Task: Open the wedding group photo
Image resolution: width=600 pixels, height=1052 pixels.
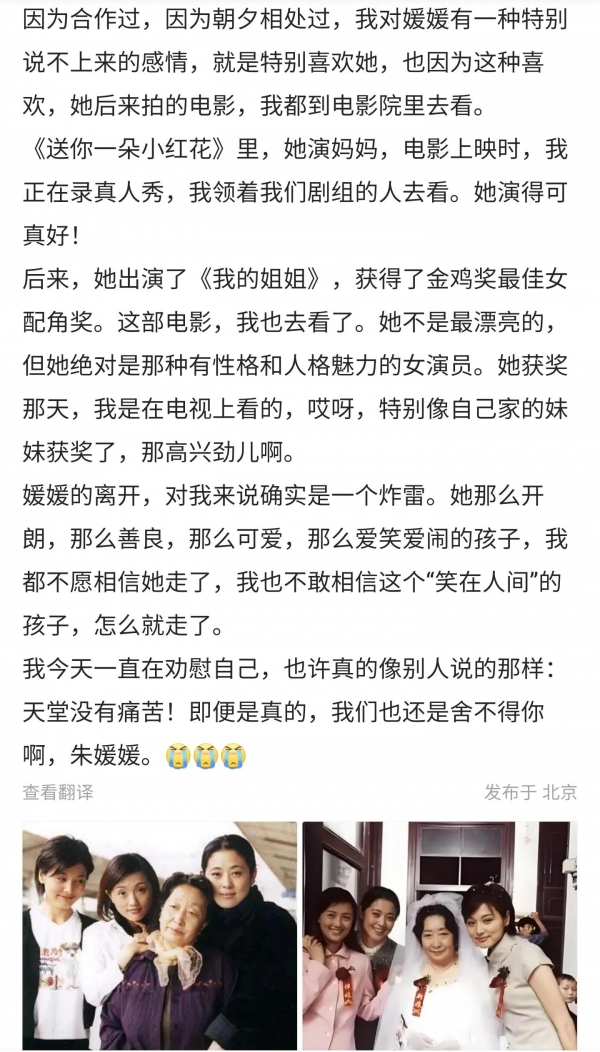Action: click(440, 935)
